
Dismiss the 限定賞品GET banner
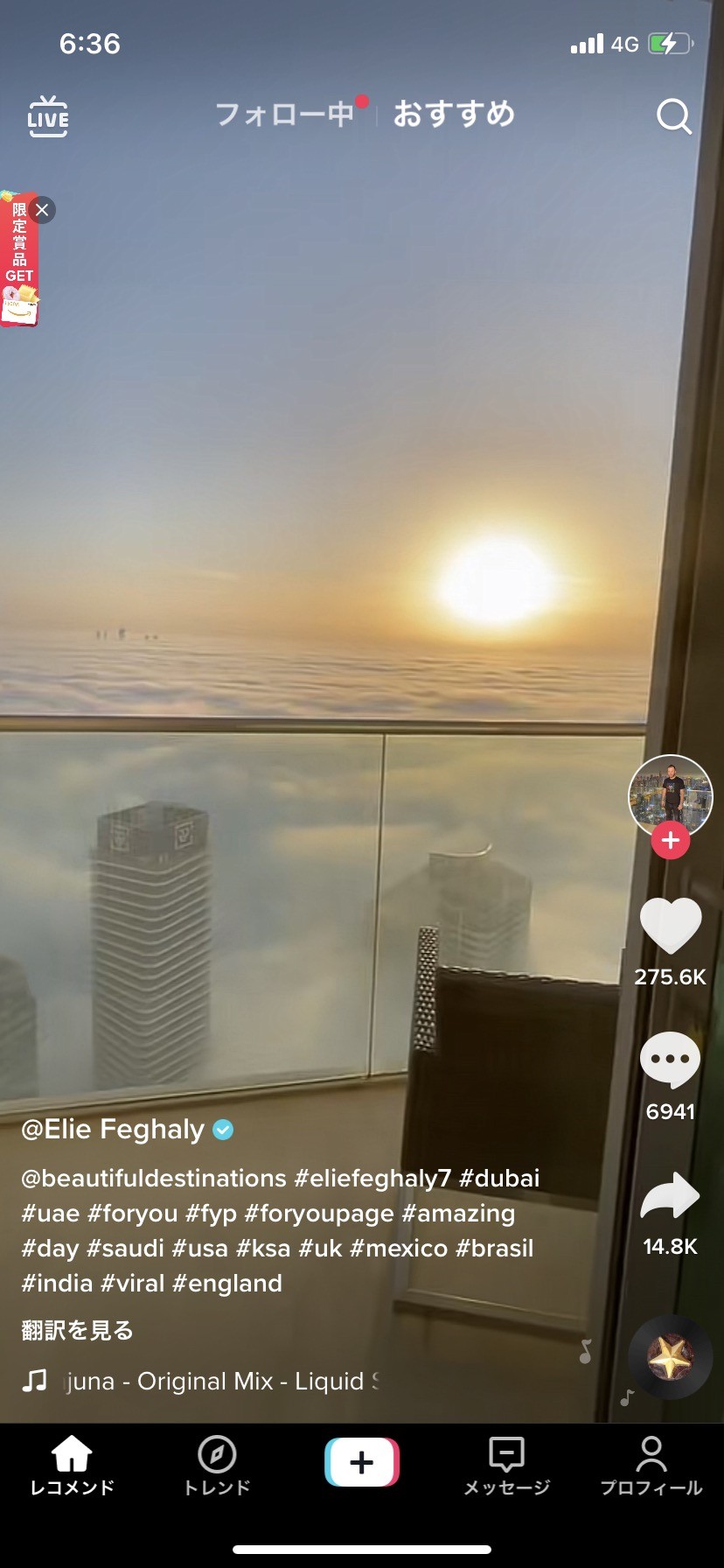click(x=42, y=210)
